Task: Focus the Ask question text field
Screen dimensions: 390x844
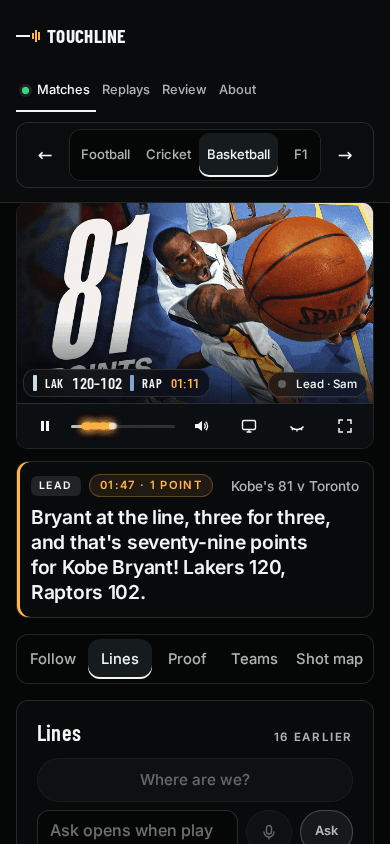Action: [x=137, y=831]
